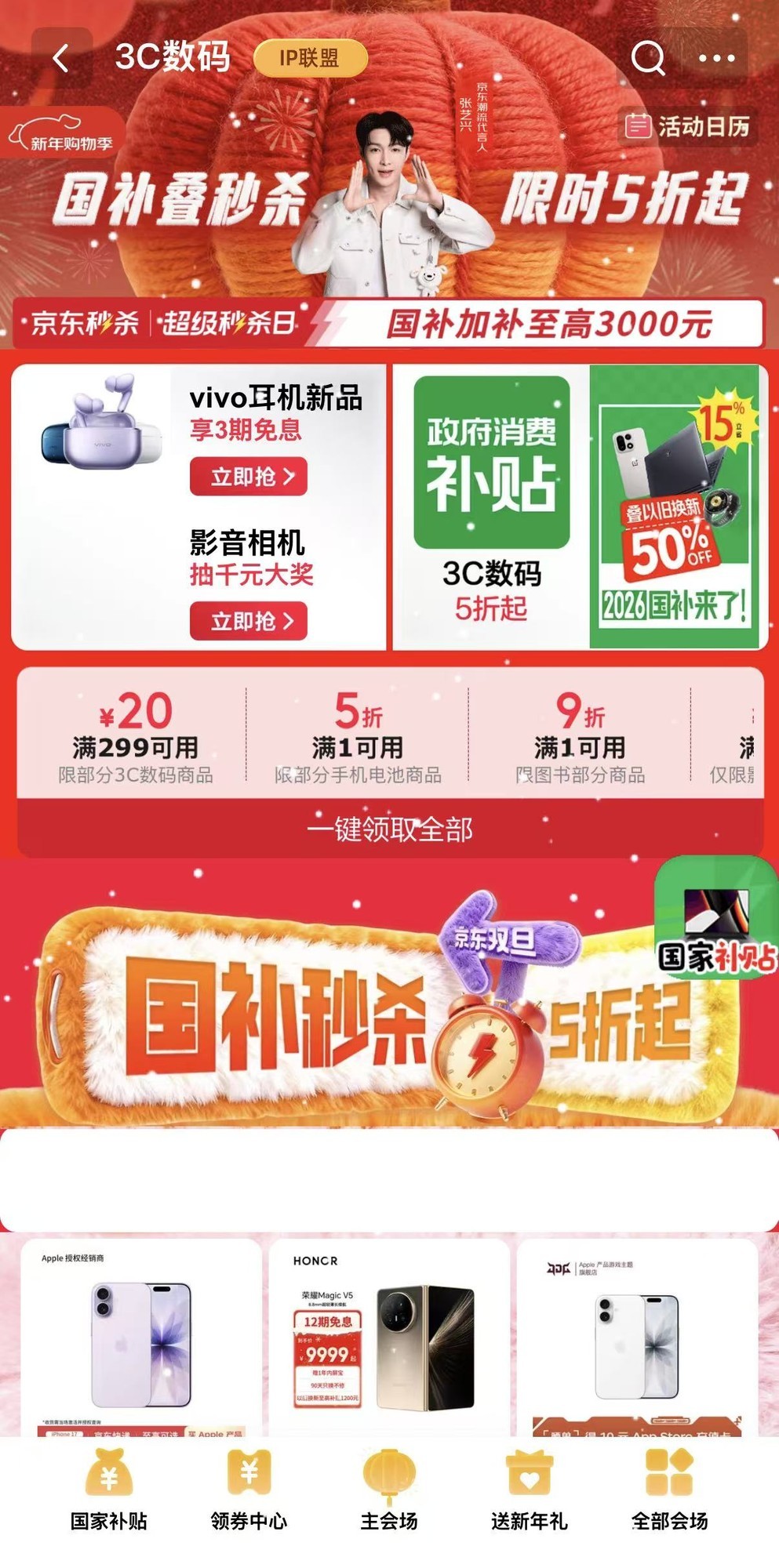
Task: Switch to the 国家补贴 bottom tab
Action: (x=109, y=1494)
